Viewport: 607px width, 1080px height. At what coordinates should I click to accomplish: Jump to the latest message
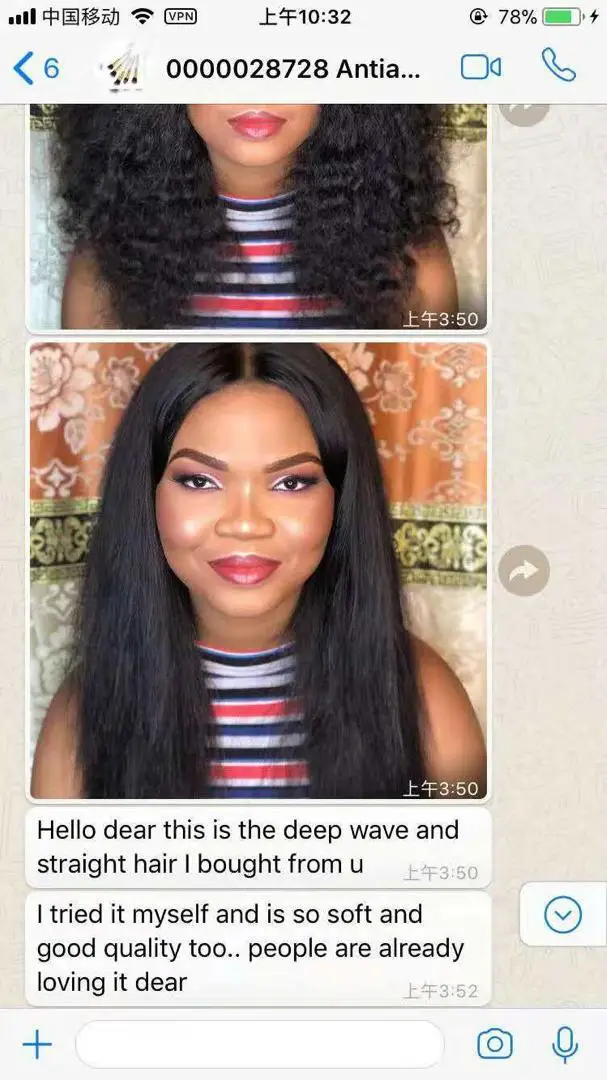(563, 915)
